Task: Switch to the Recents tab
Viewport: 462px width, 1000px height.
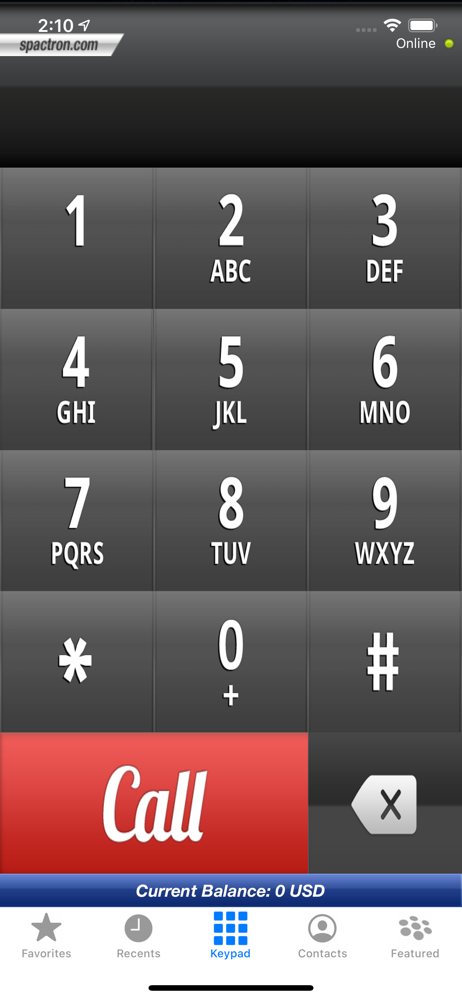Action: [x=138, y=936]
